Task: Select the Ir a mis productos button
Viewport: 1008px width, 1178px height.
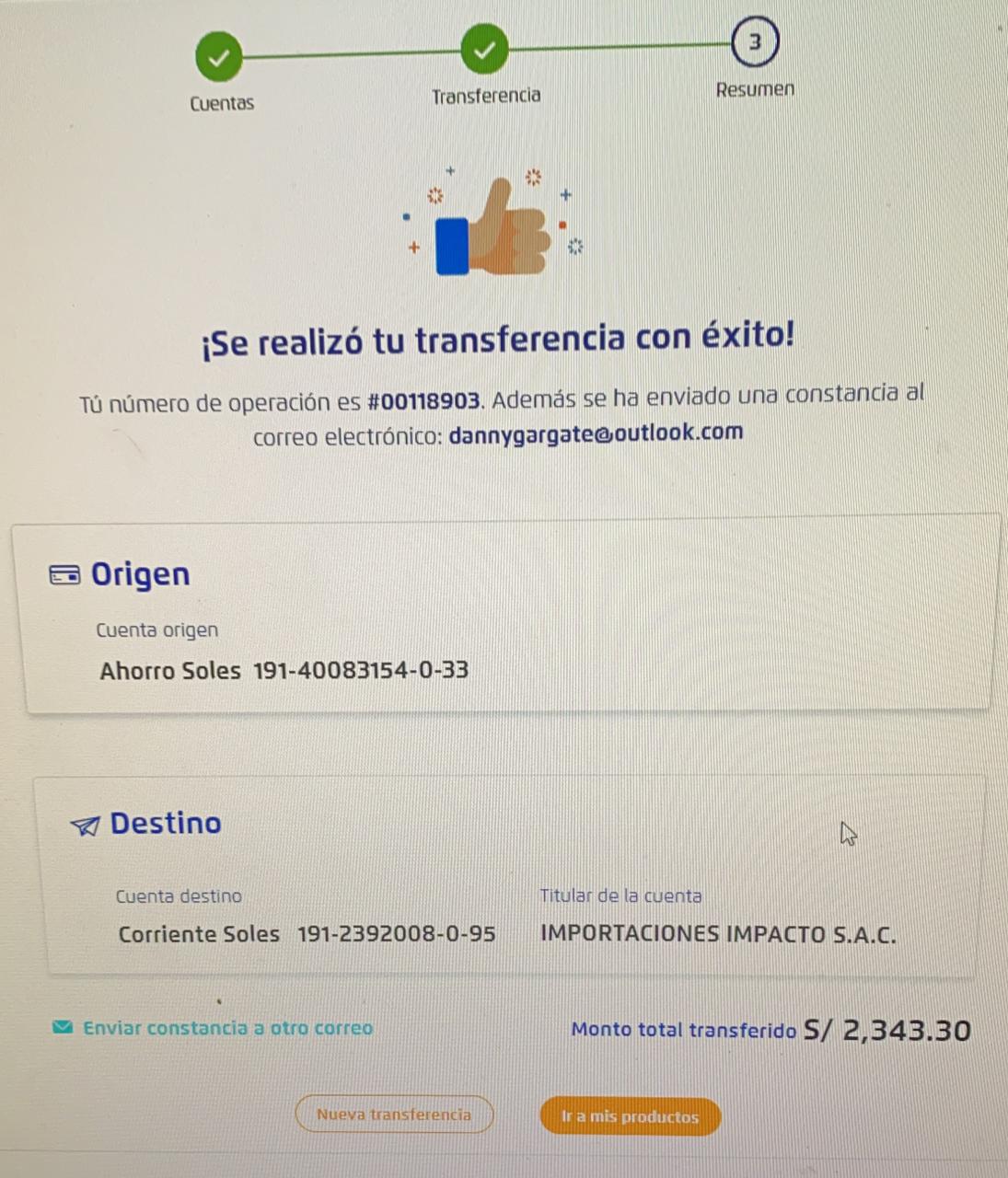Action: pyautogui.click(x=630, y=1116)
